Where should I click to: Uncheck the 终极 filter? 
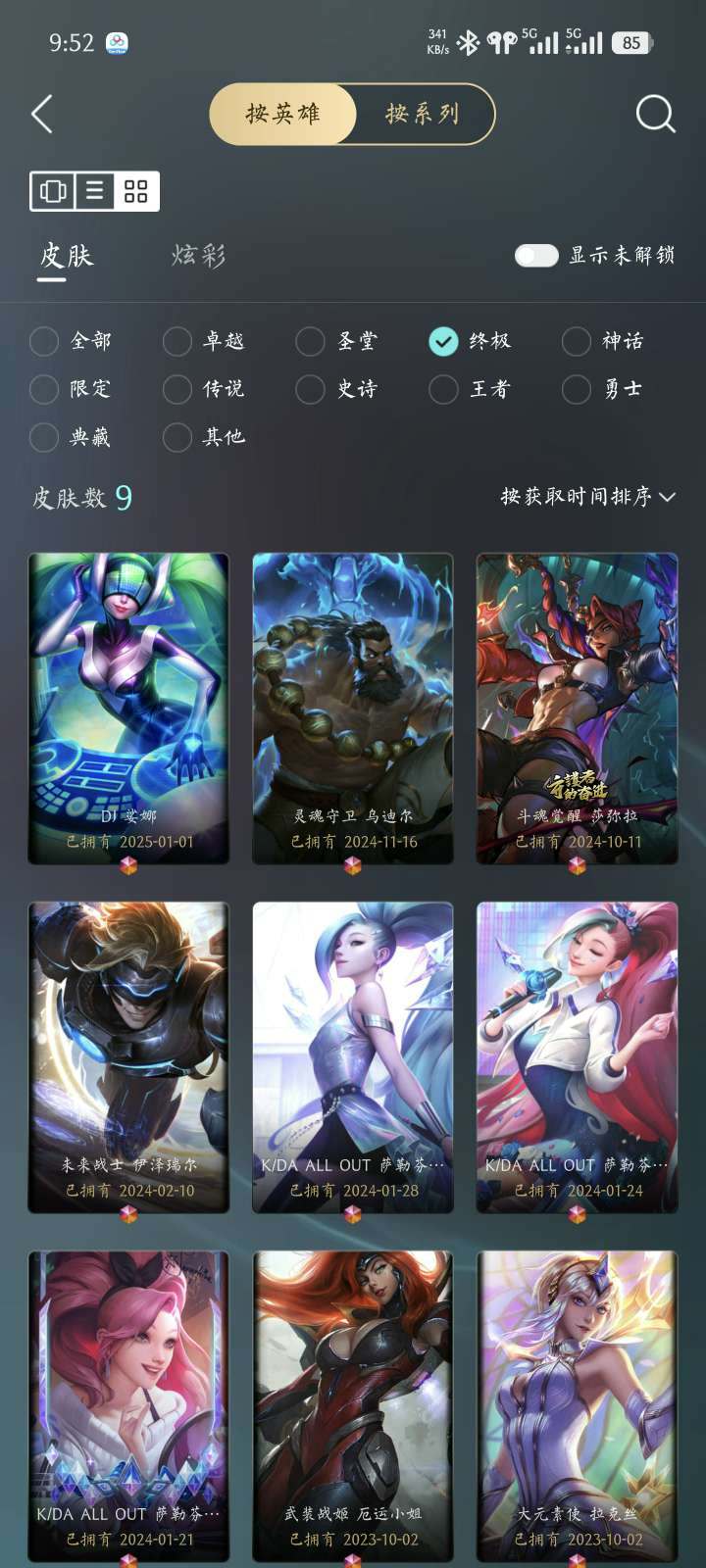[x=442, y=340]
